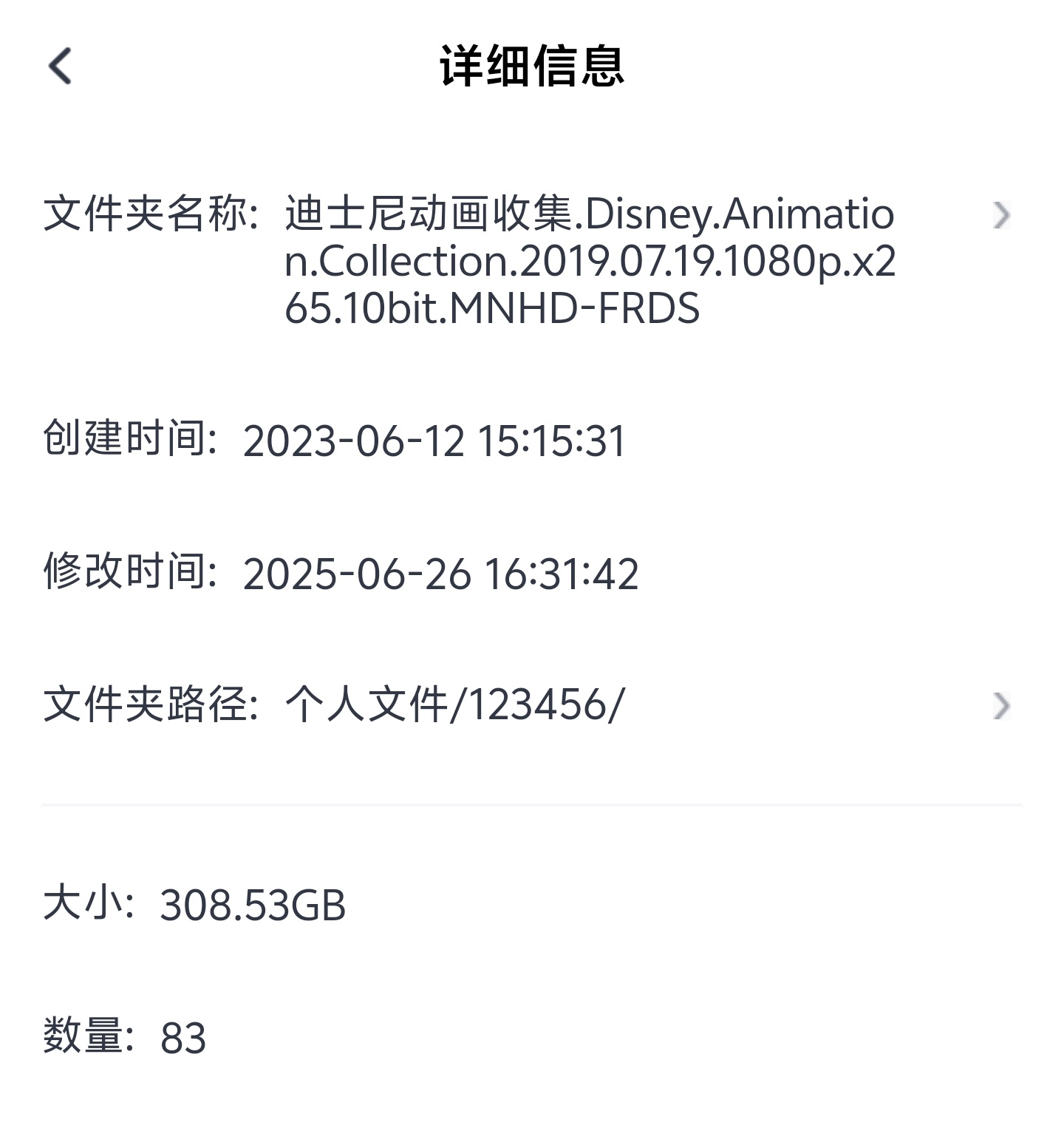Open the 文件夹路径 row
This screenshot has height=1128, width=1064.
[x=1000, y=706]
